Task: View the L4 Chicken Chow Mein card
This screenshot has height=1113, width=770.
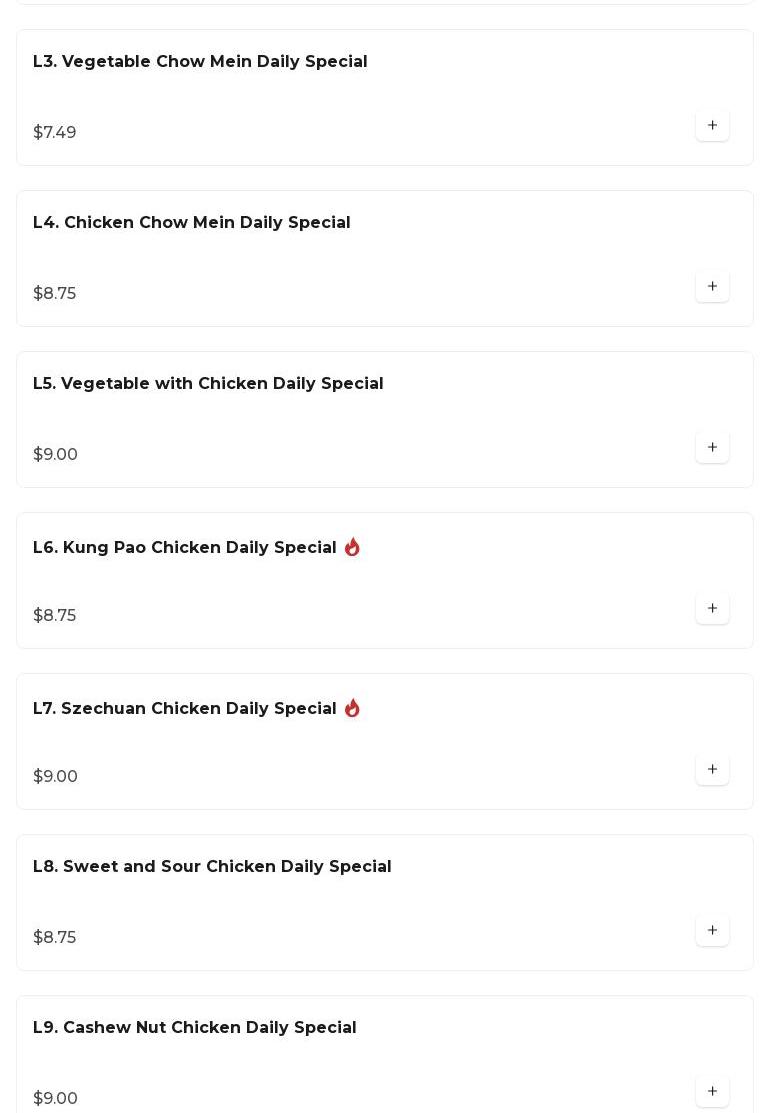Action: click(x=191, y=223)
